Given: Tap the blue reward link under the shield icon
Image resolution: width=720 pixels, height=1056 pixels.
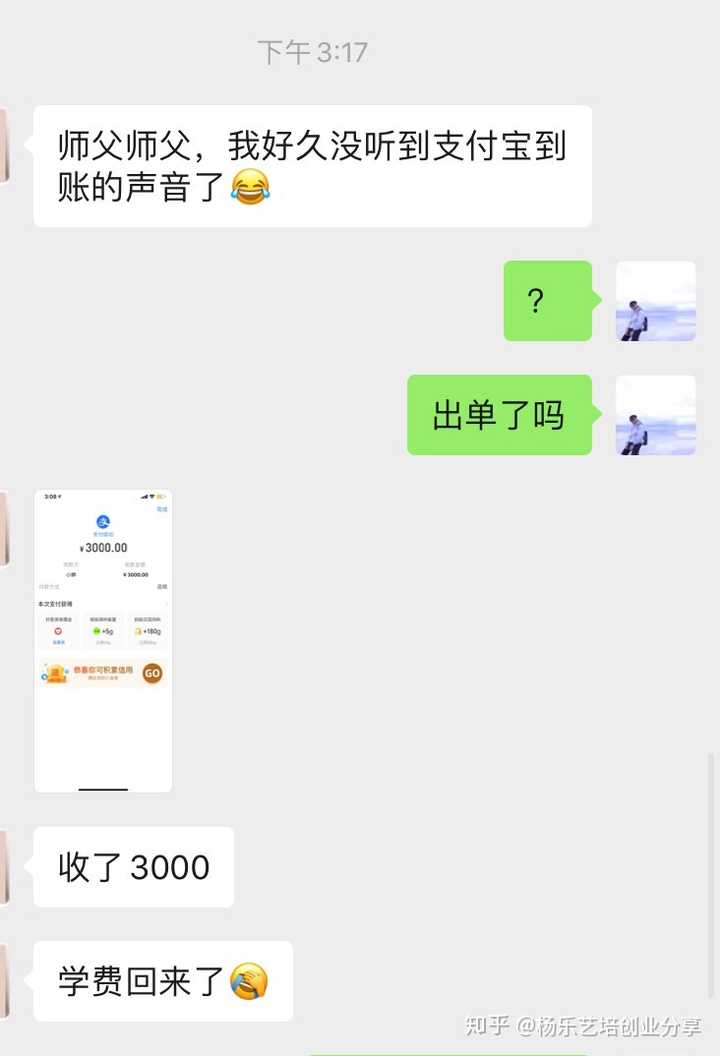Looking at the screenshot, I should 58,644.
